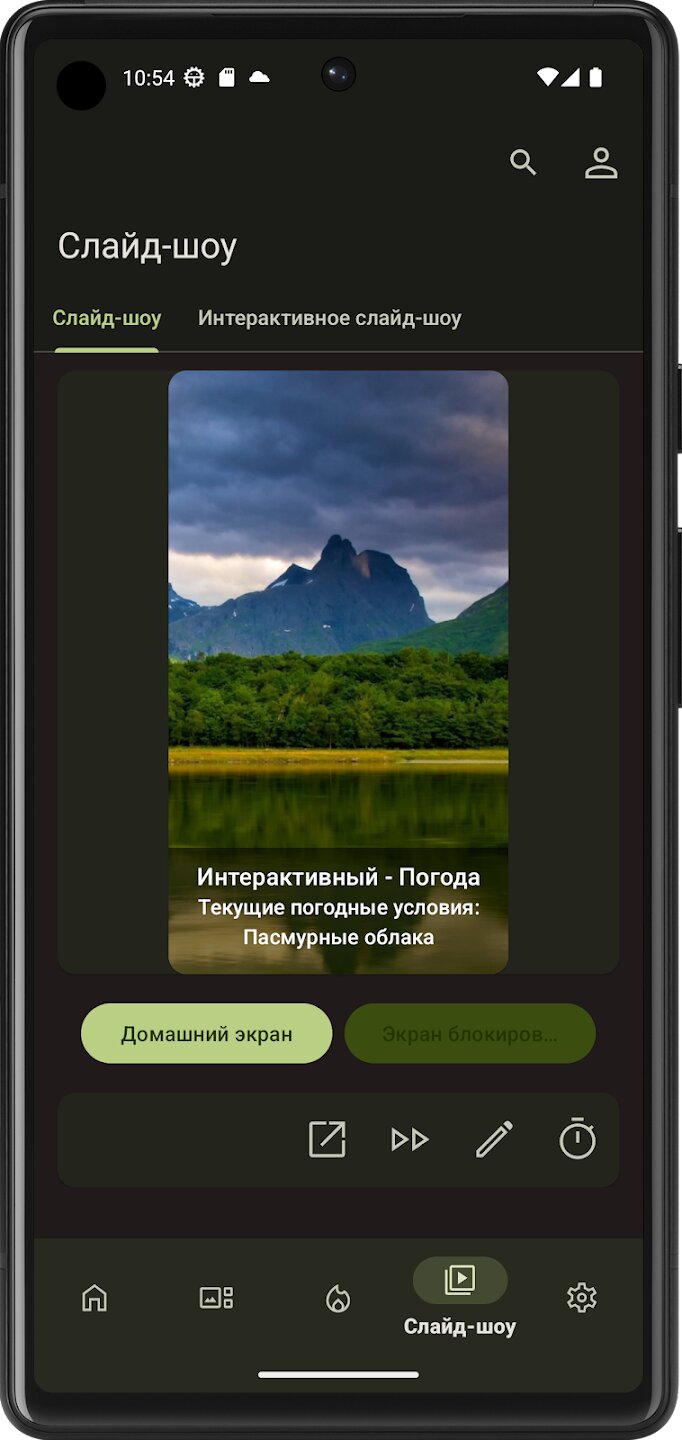
Task: Go to the home tab in bottom bar
Action: 94,1298
